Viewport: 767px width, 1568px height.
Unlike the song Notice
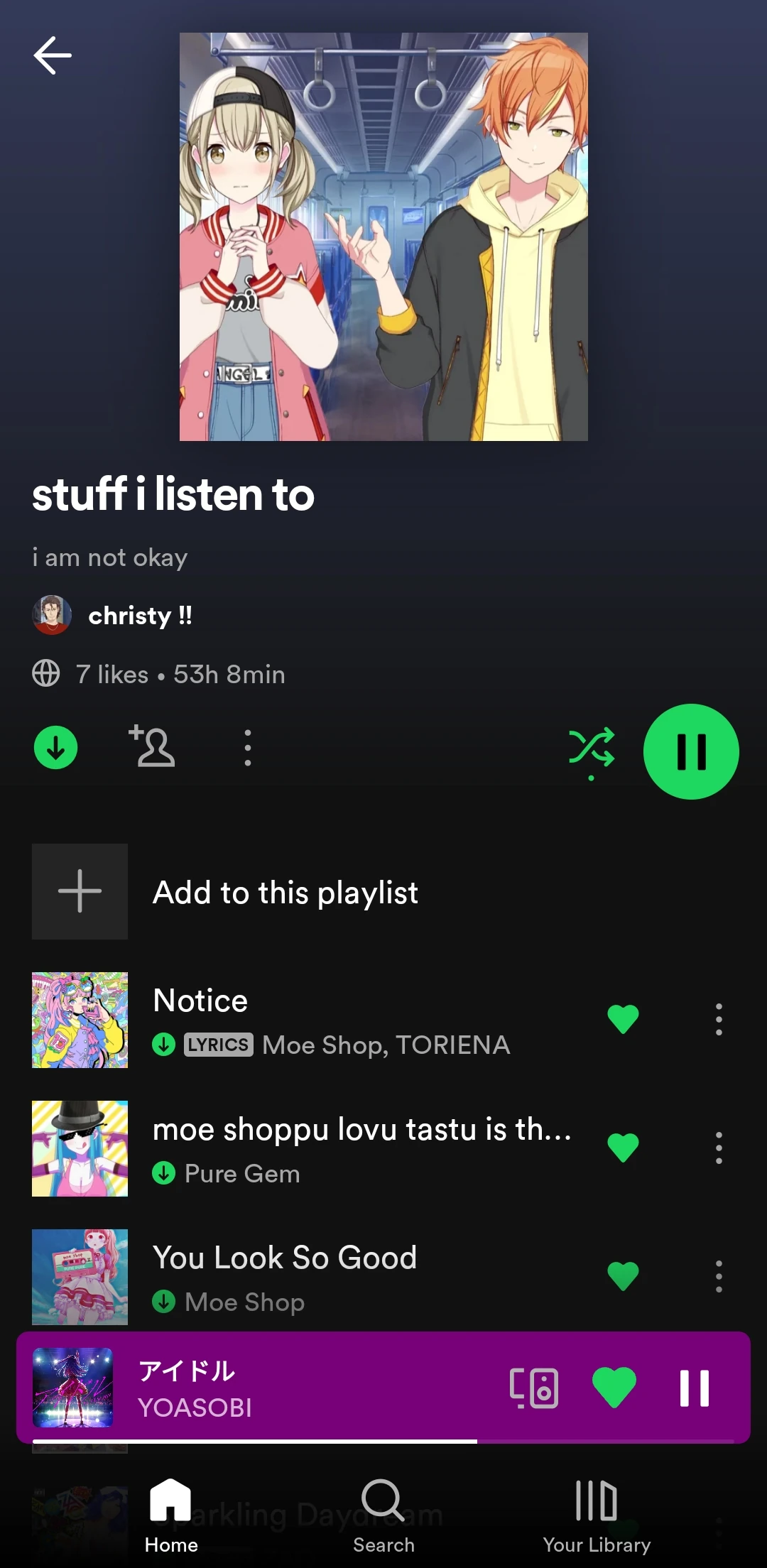(x=623, y=1020)
